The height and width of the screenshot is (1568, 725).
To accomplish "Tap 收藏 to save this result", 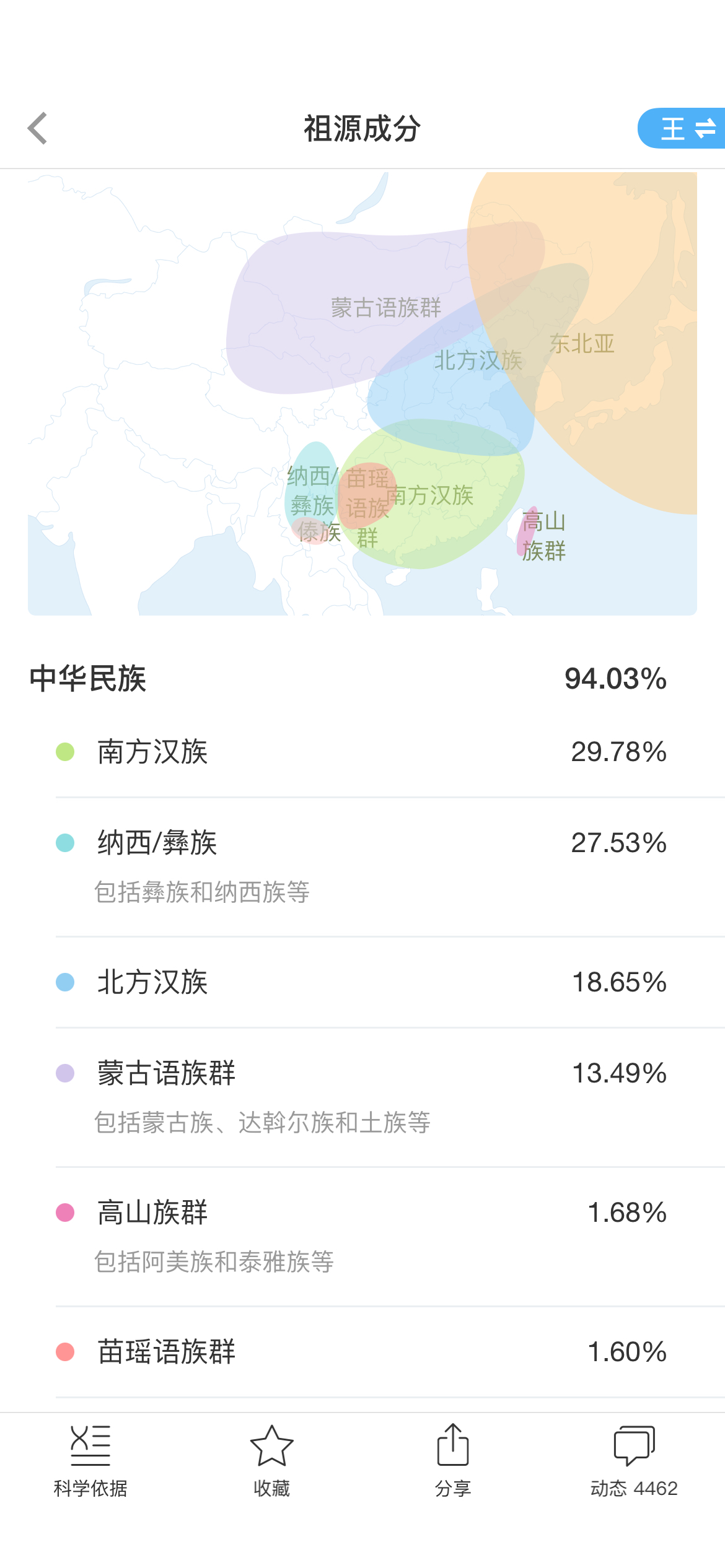I will 271,1460.
